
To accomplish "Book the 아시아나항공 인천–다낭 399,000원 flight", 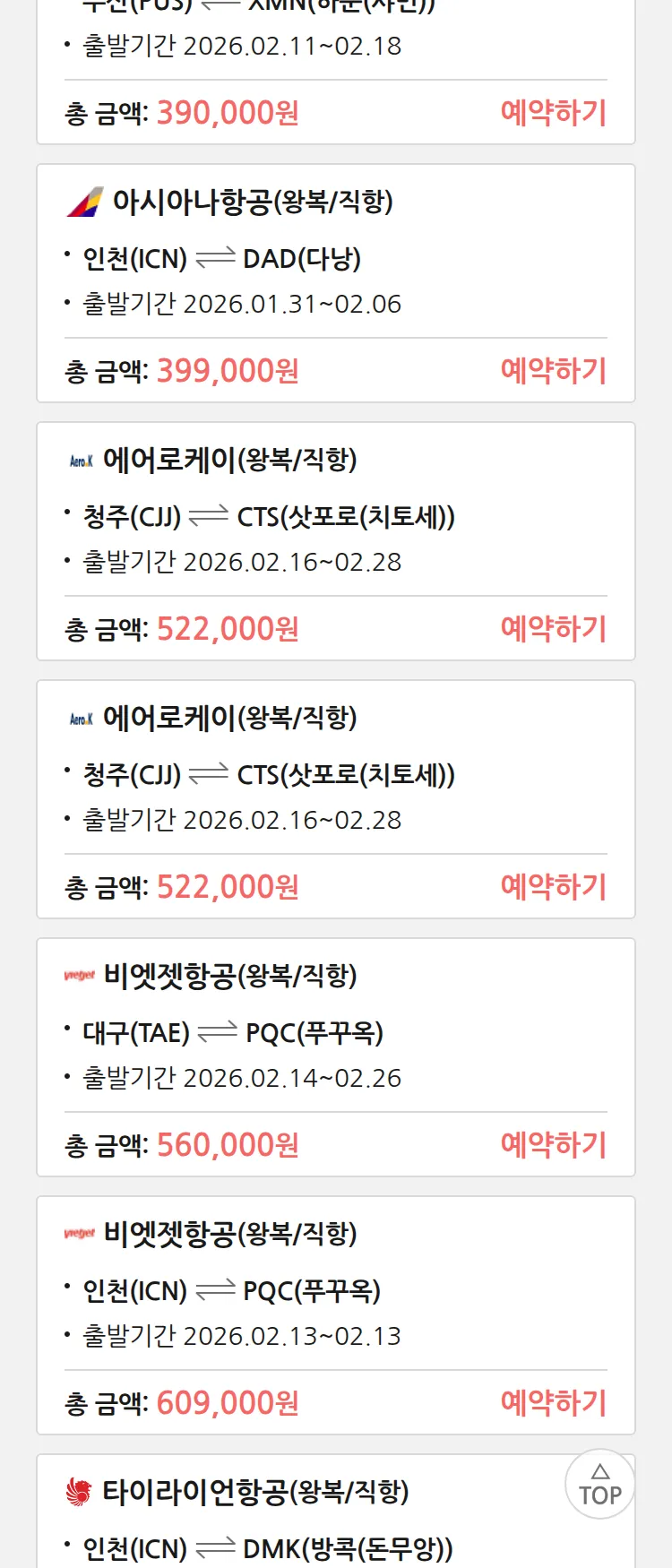I will point(553,371).
